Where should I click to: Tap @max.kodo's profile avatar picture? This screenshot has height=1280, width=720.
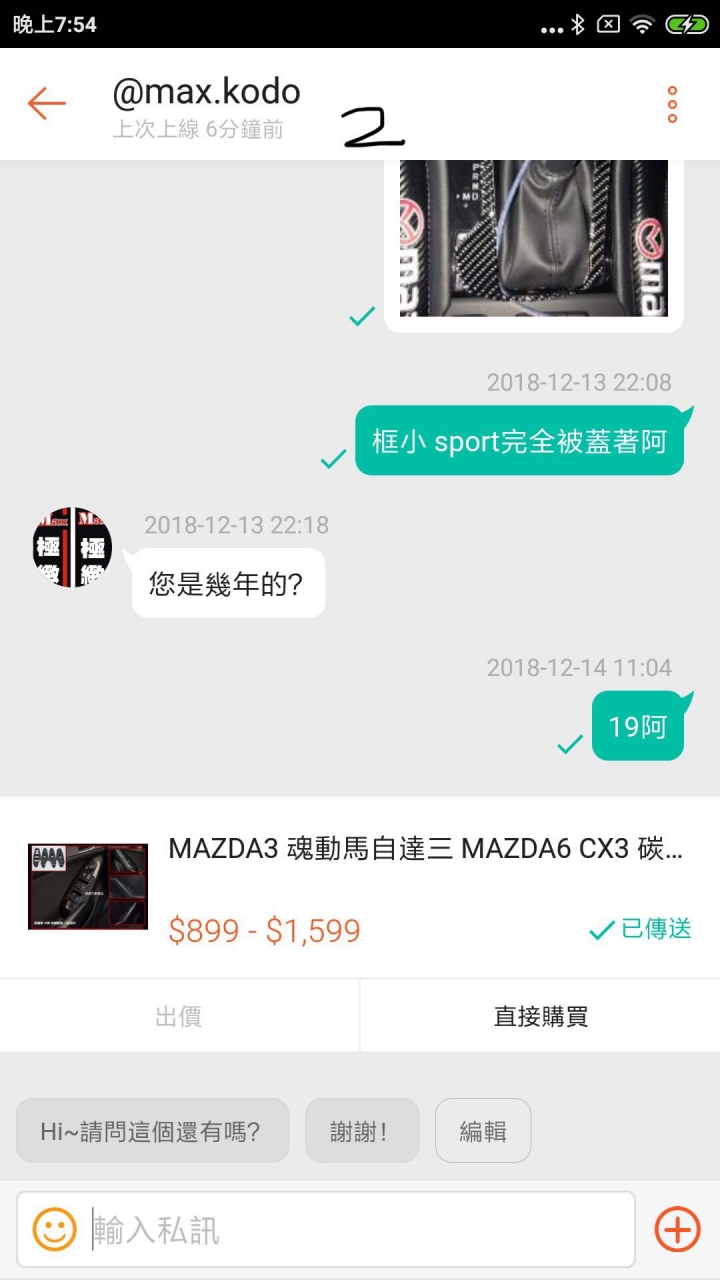[70, 547]
